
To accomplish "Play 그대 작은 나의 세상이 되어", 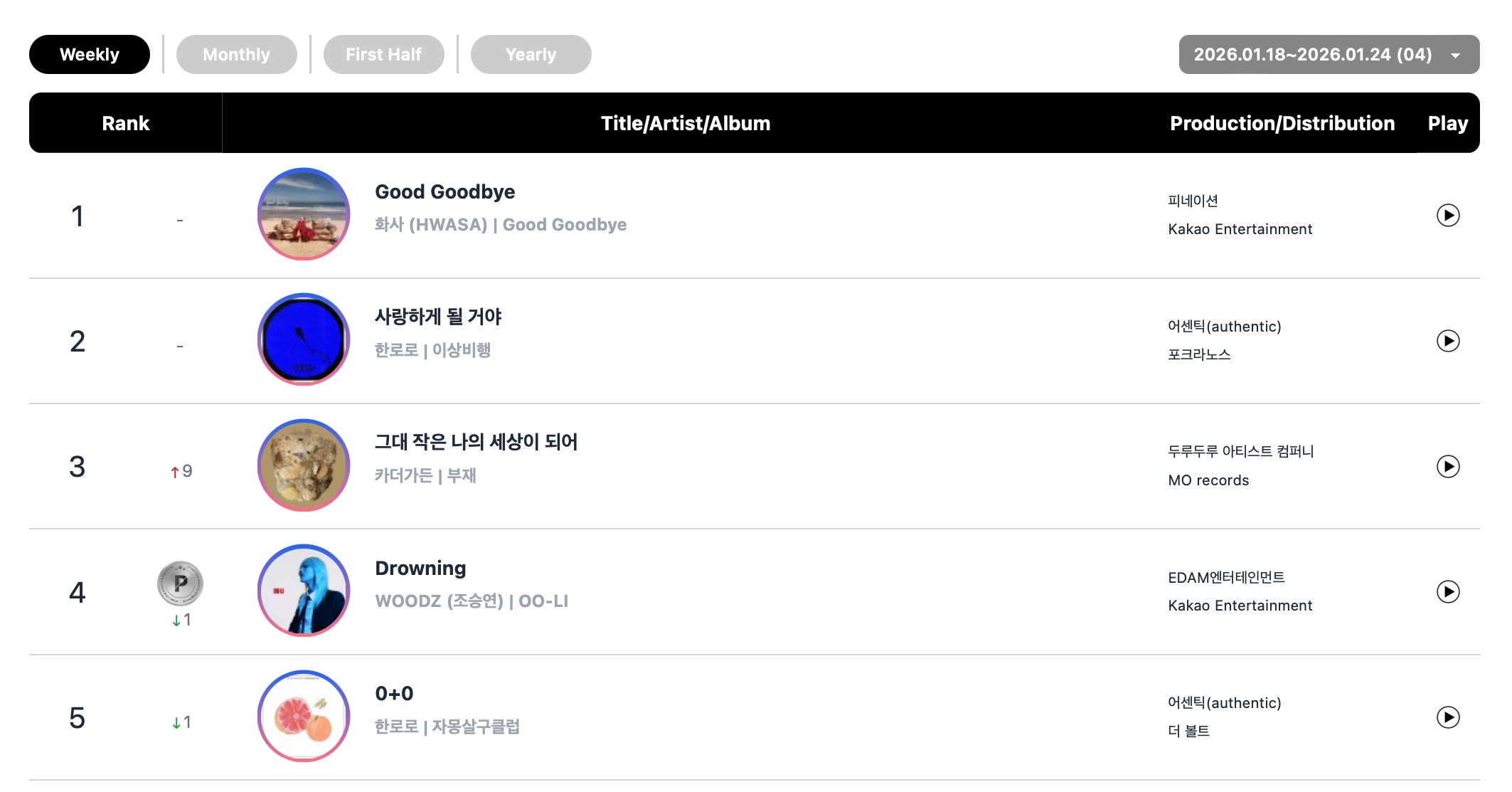I will (1447, 466).
